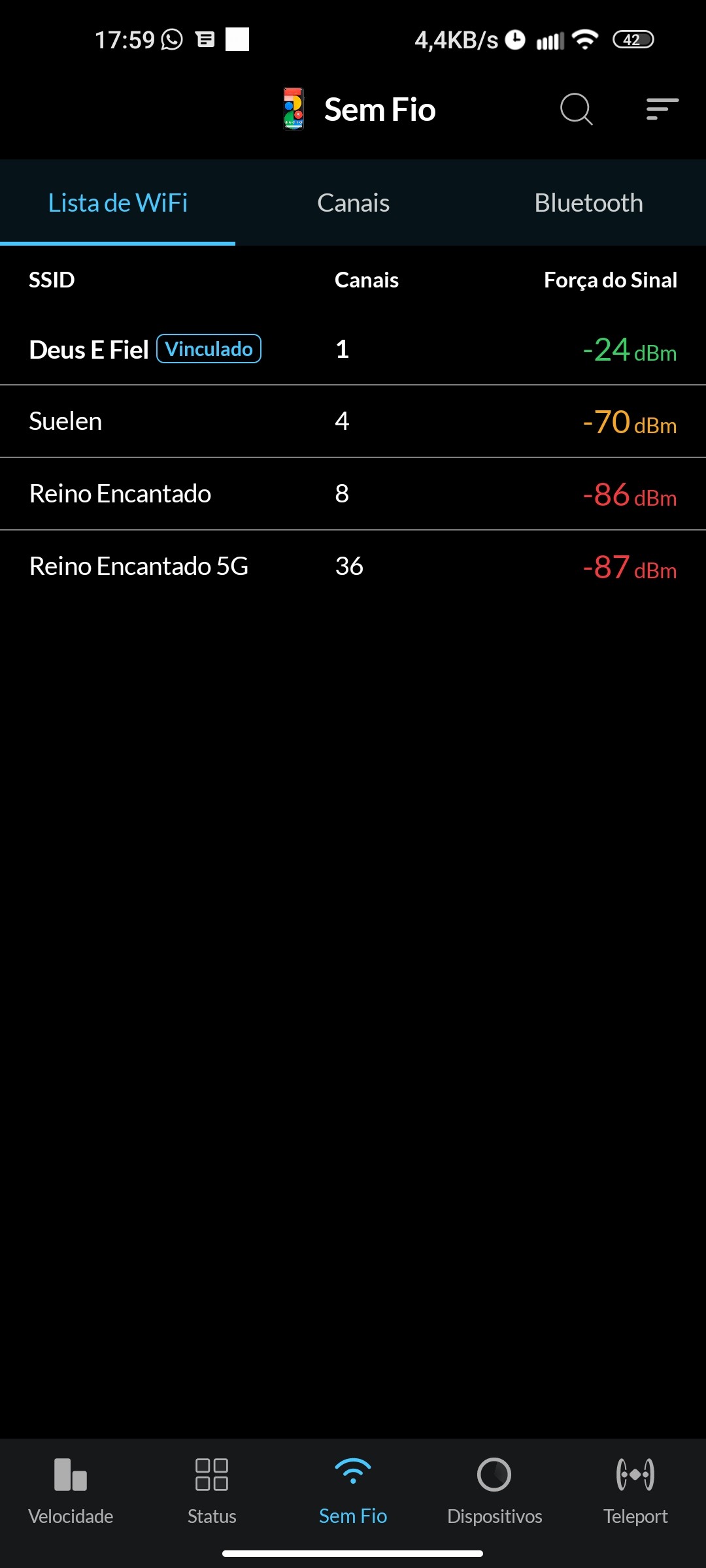Open the sort and filter menu icon
Image resolution: width=706 pixels, height=1568 pixels.
662,109
